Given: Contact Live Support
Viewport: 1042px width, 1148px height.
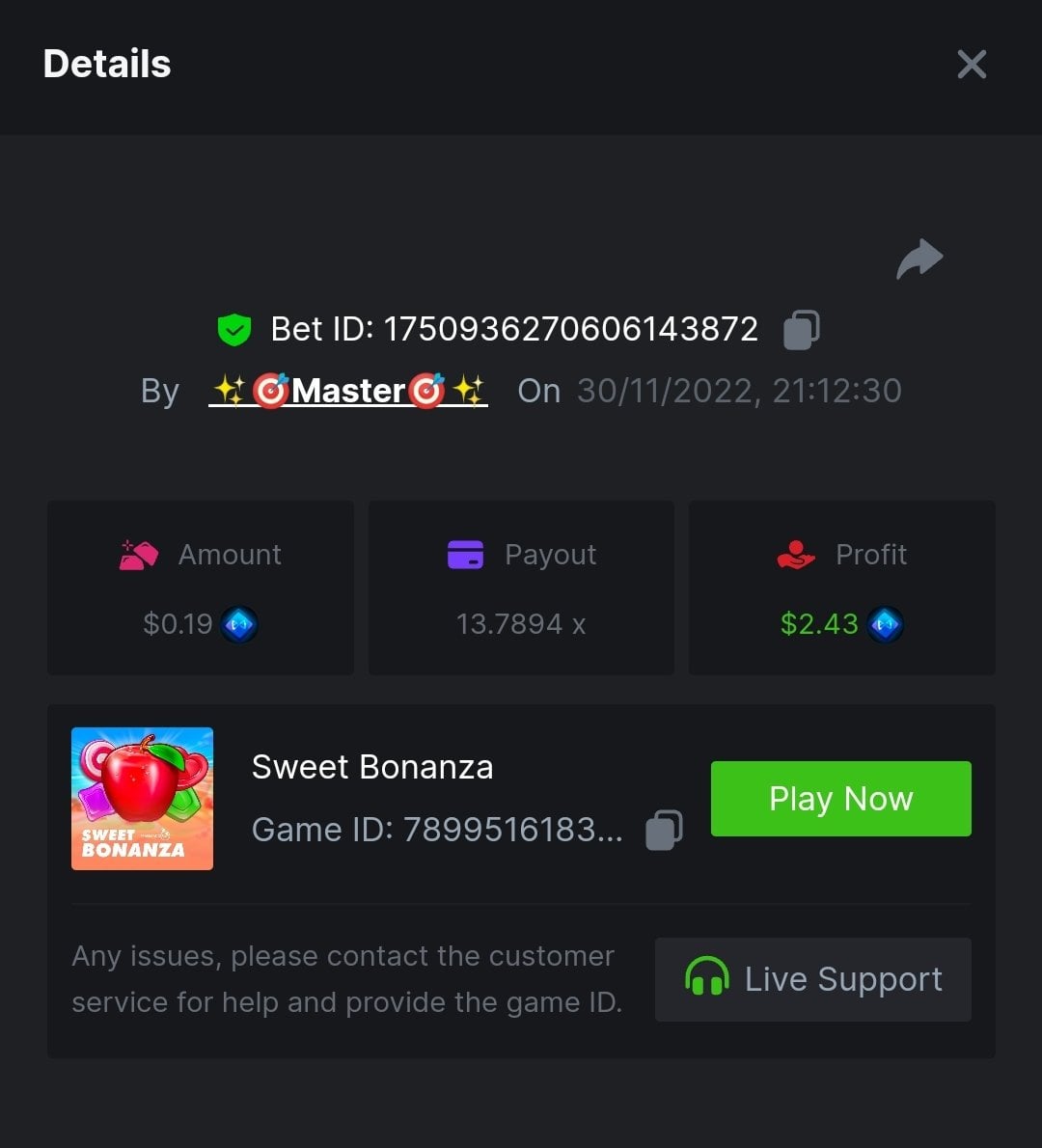Looking at the screenshot, I should tap(812, 979).
